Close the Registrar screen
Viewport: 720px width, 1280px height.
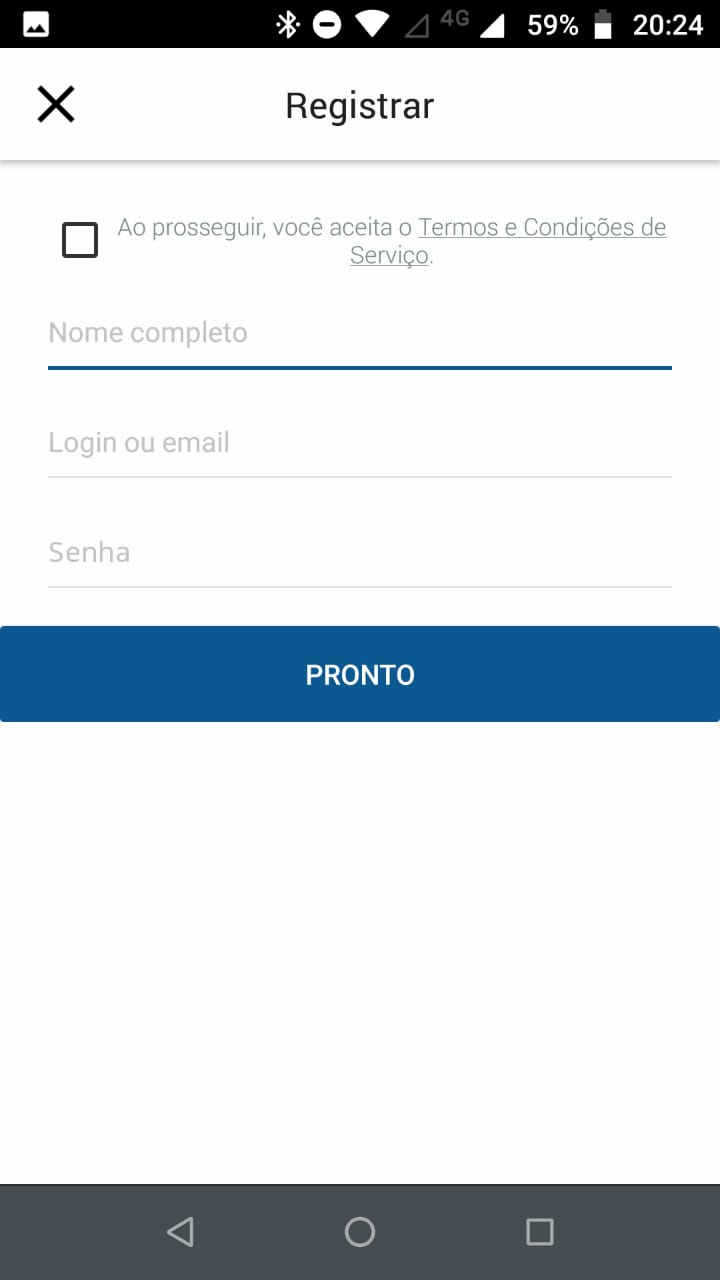[x=56, y=104]
